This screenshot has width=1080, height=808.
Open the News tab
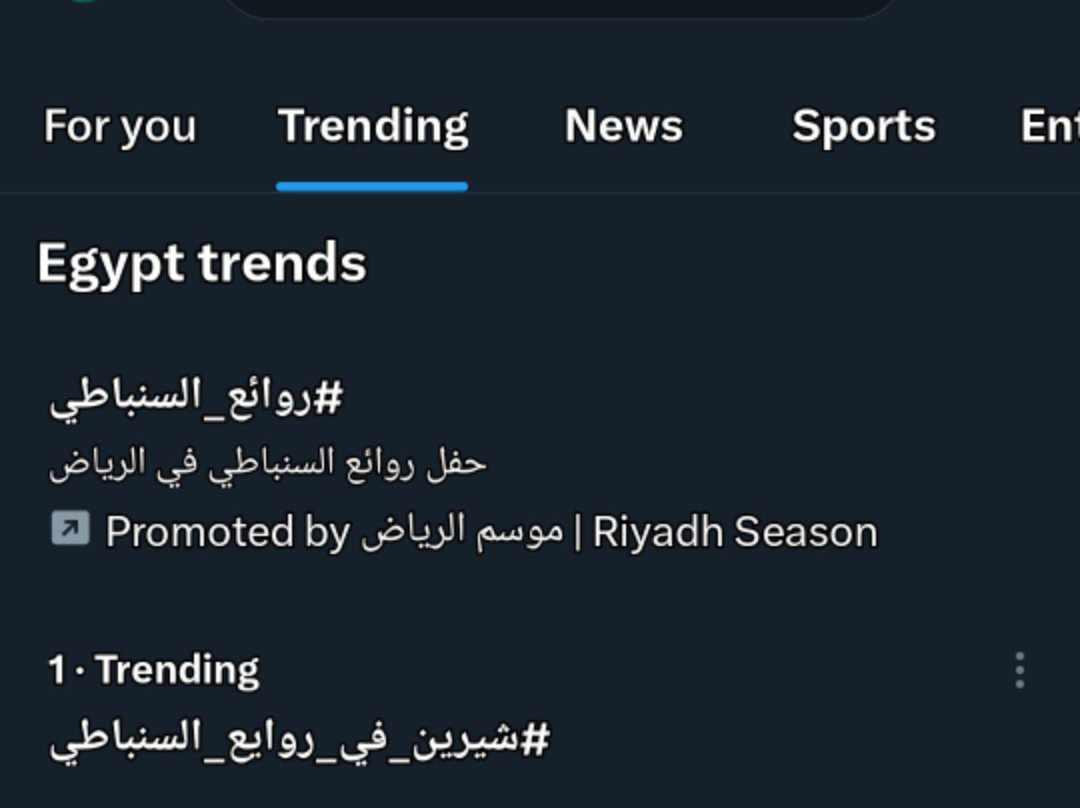pos(623,127)
